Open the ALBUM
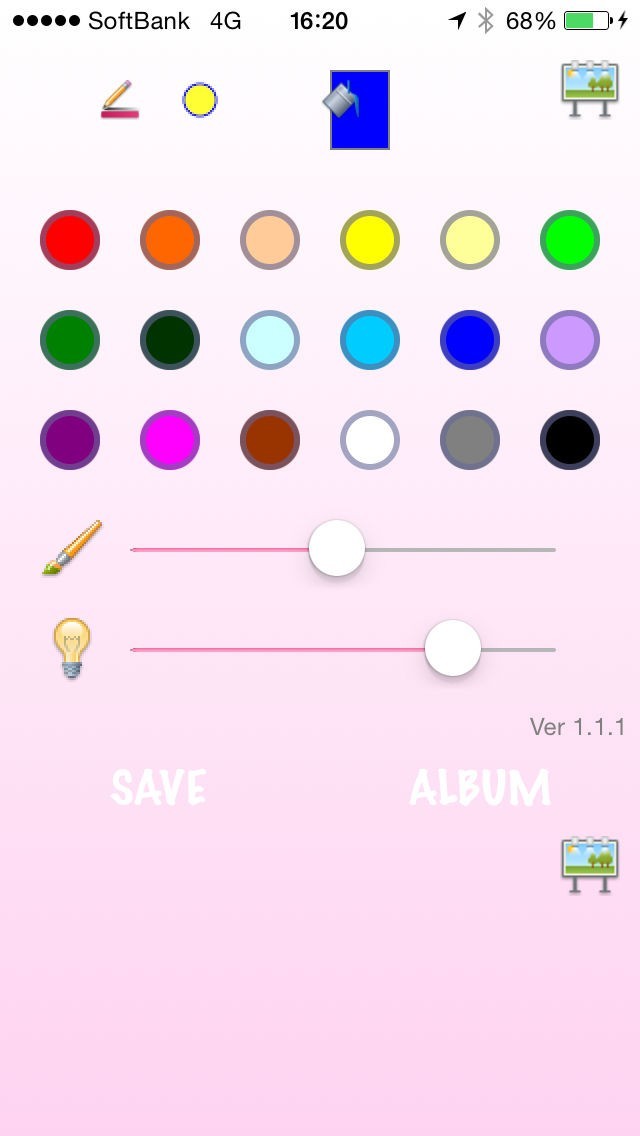The width and height of the screenshot is (640, 1136). (x=480, y=788)
